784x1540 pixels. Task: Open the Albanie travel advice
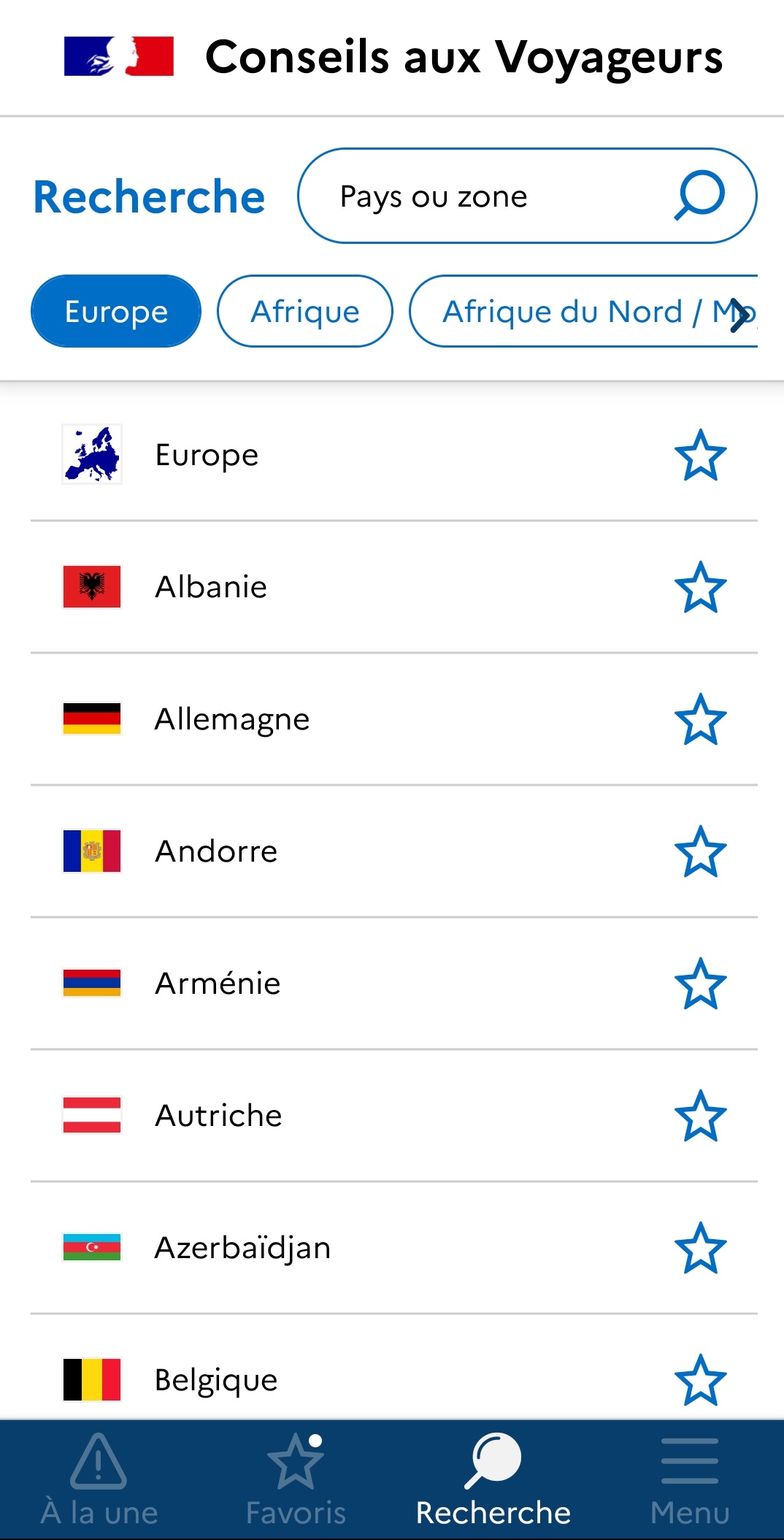pyautogui.click(x=394, y=587)
